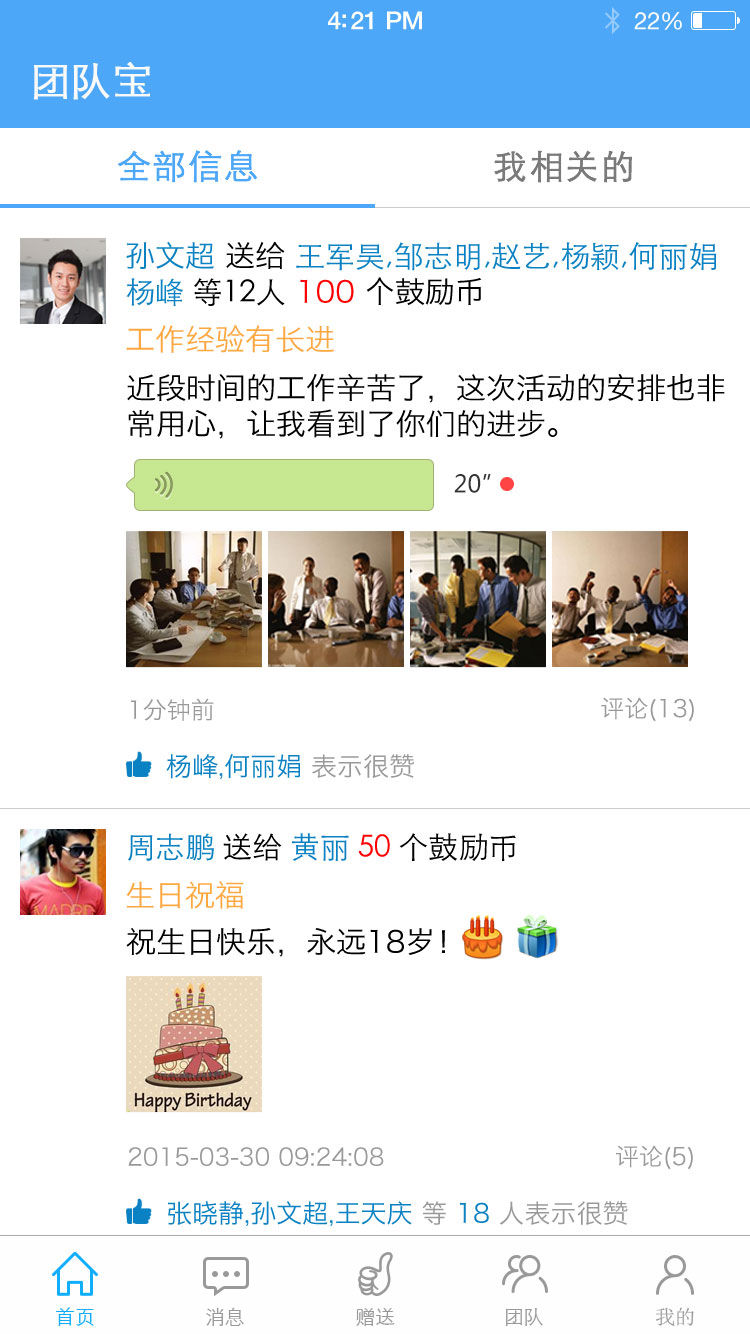The height and width of the screenshot is (1334, 750).
Task: Open 评论(5) comments on 周志鹏's post
Action: click(x=654, y=1157)
